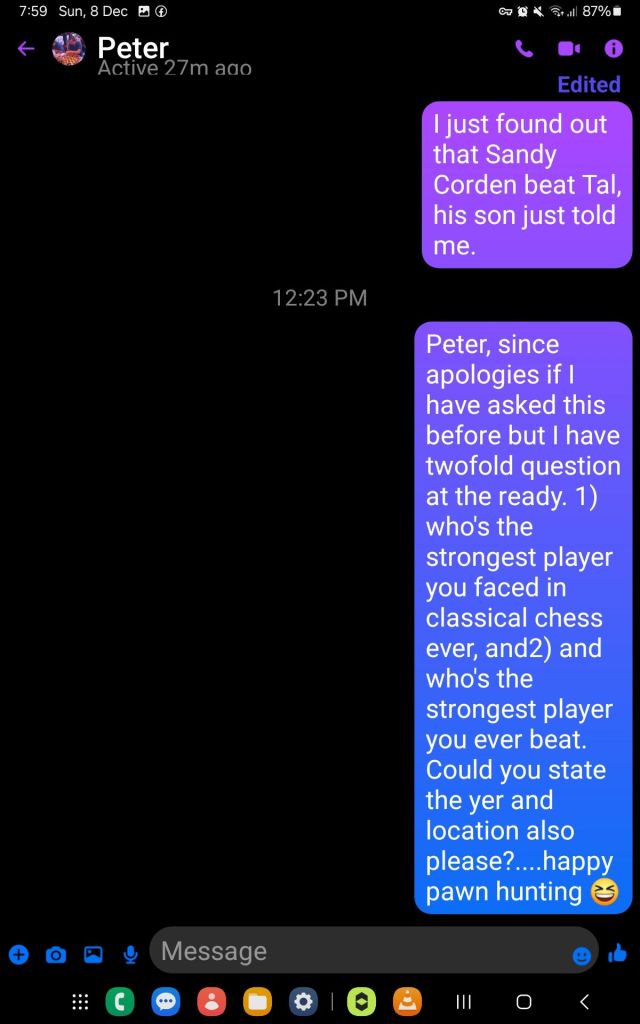Go back to the chat list
This screenshot has width=640, height=1024.
[x=26, y=48]
